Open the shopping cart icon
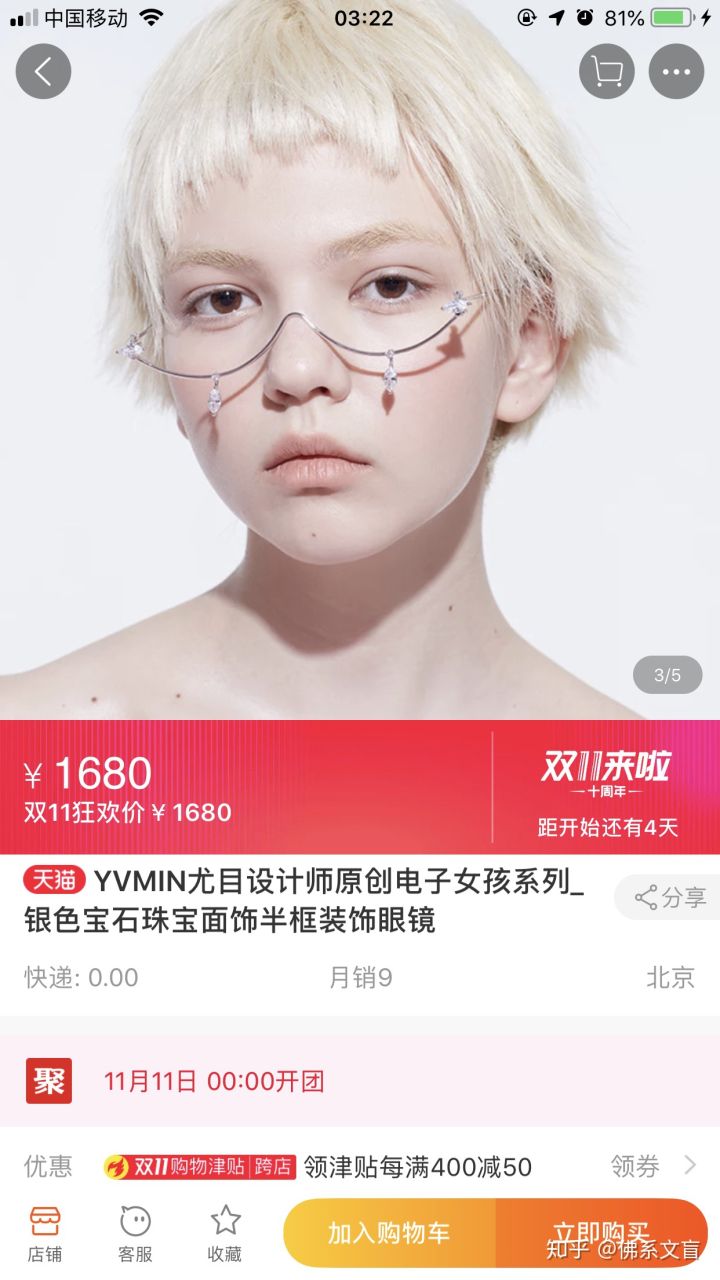Viewport: 720px width, 1280px height. tap(607, 71)
